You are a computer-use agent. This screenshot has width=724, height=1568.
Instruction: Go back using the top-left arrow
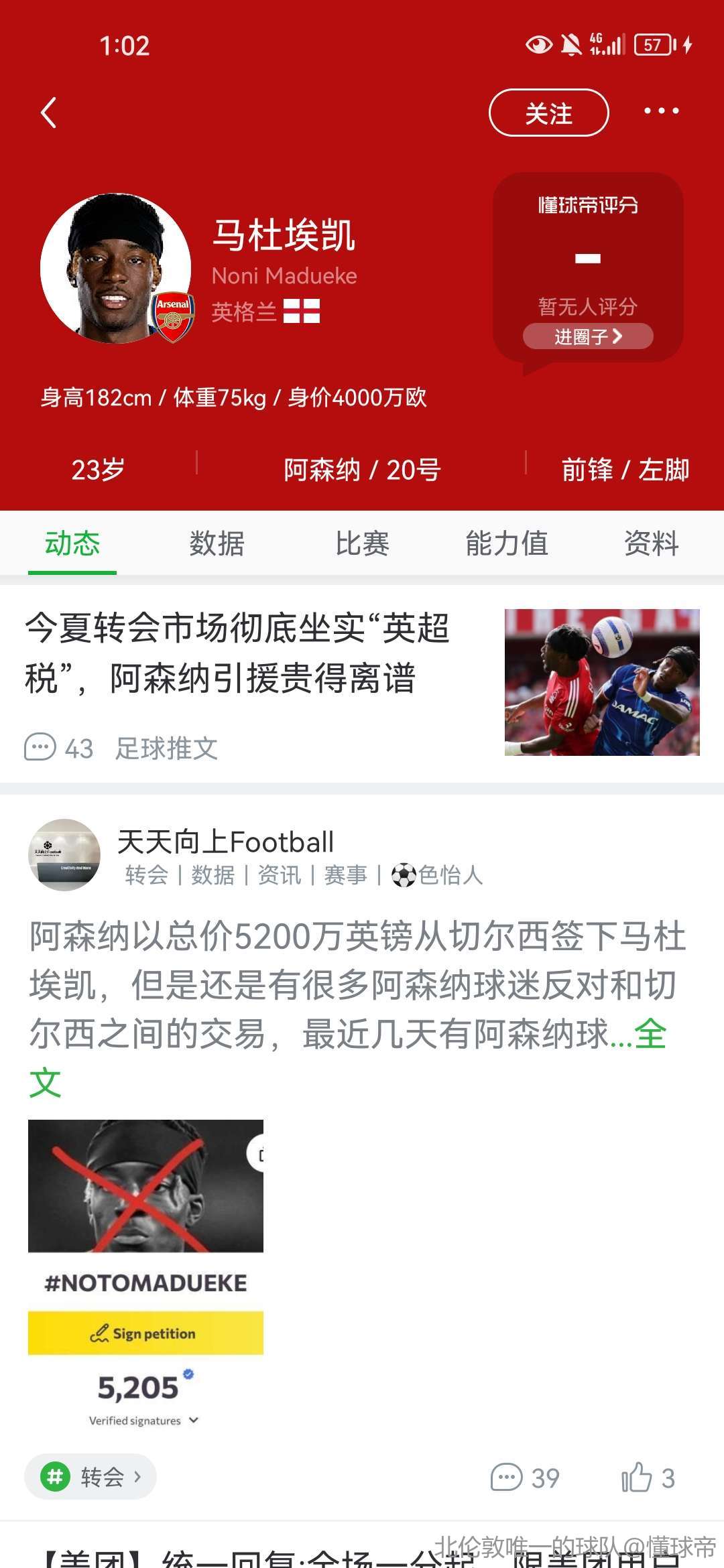48,113
